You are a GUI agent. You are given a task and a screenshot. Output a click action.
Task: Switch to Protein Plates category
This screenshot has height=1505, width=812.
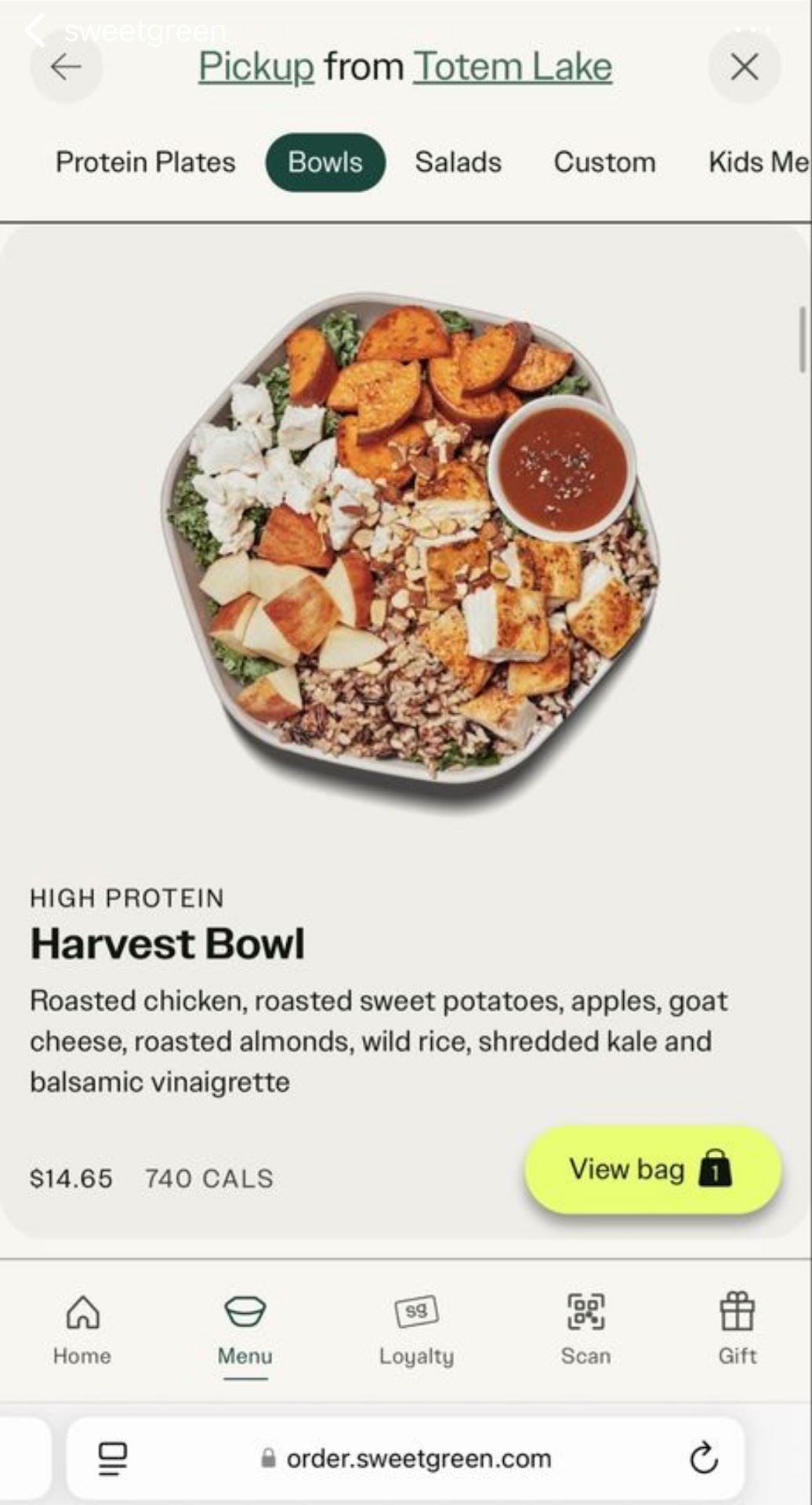(x=146, y=162)
